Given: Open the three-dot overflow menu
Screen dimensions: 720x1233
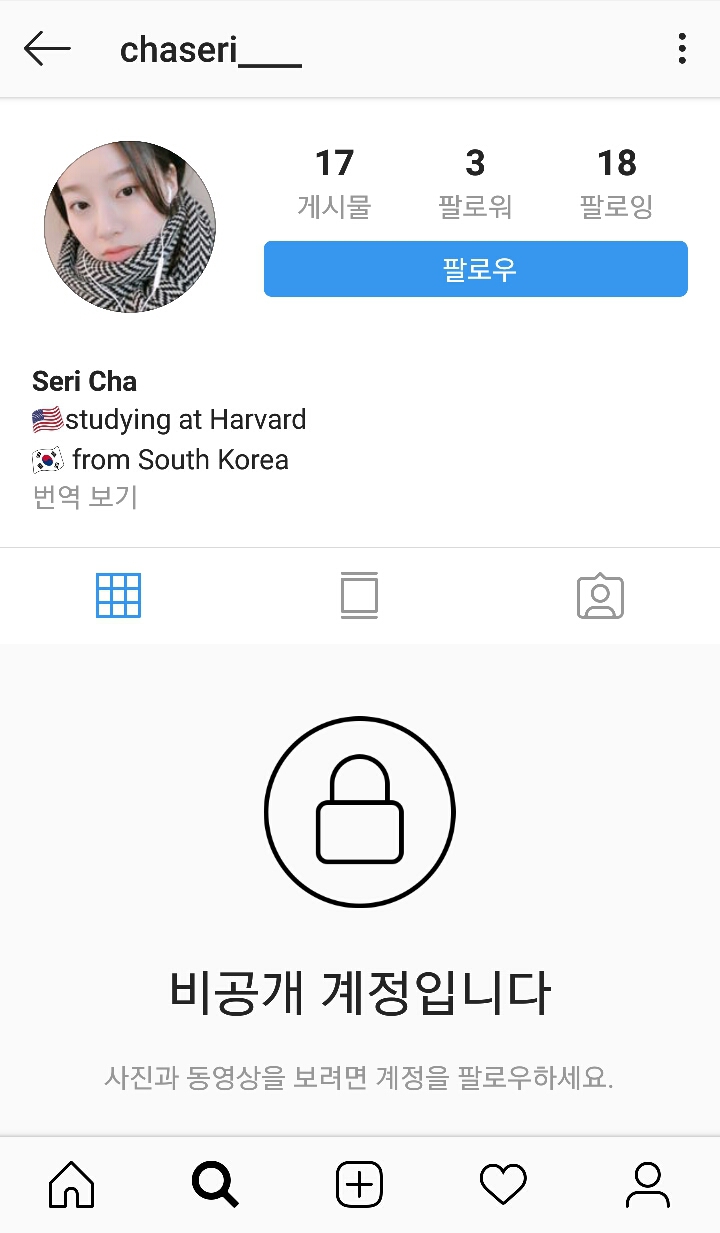Looking at the screenshot, I should [682, 48].
